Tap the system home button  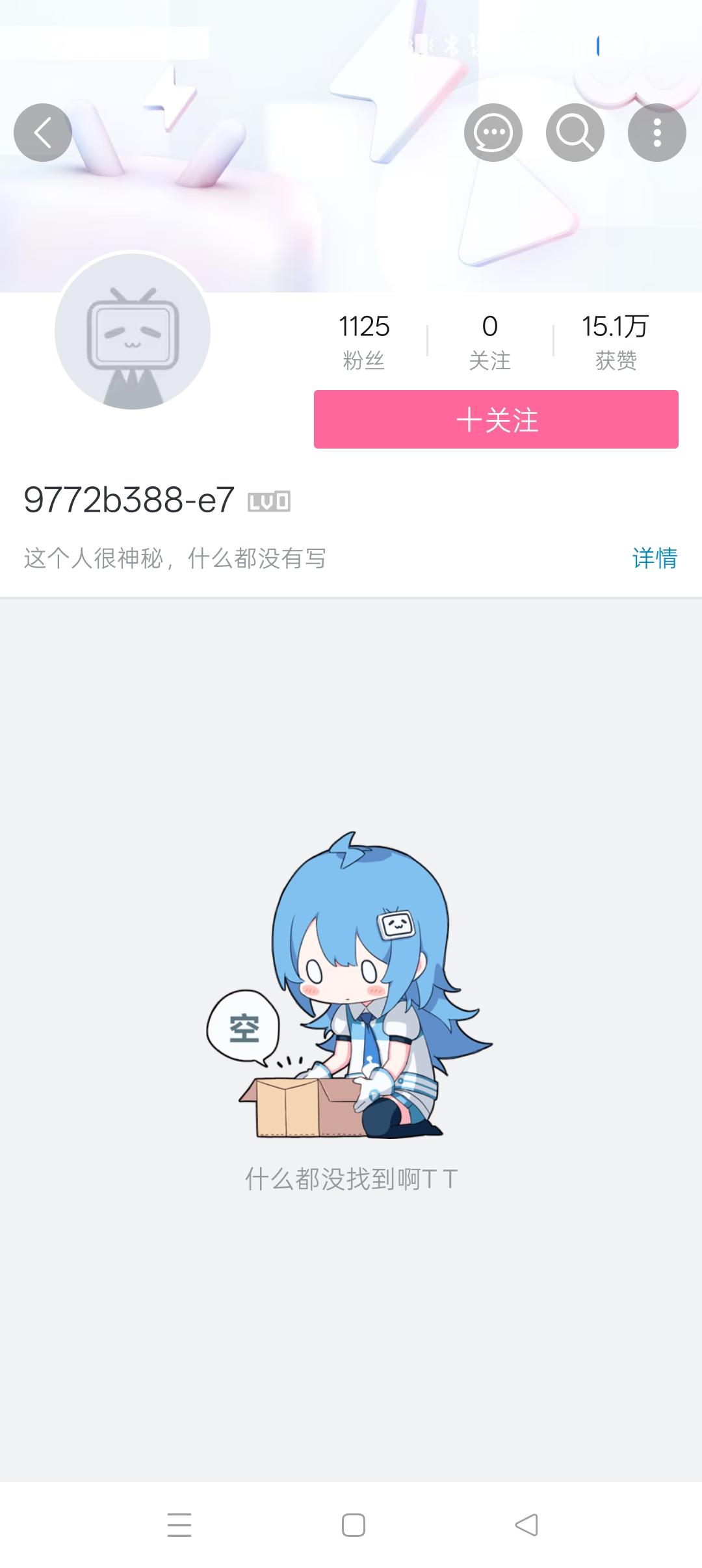point(353,1525)
